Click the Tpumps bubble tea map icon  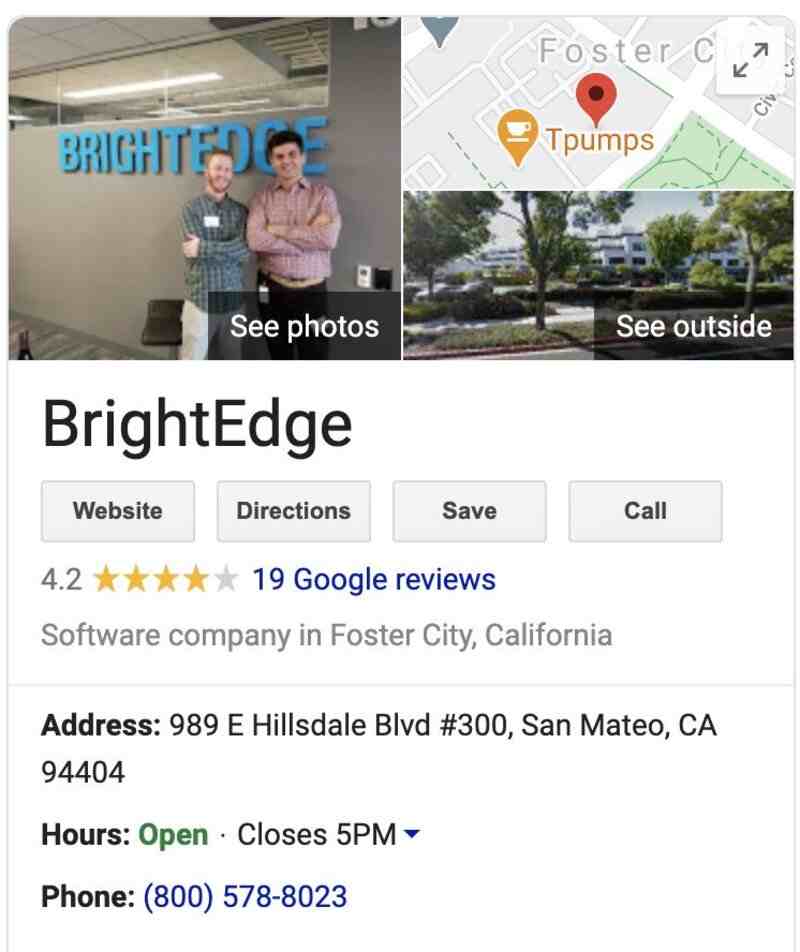pos(518,130)
